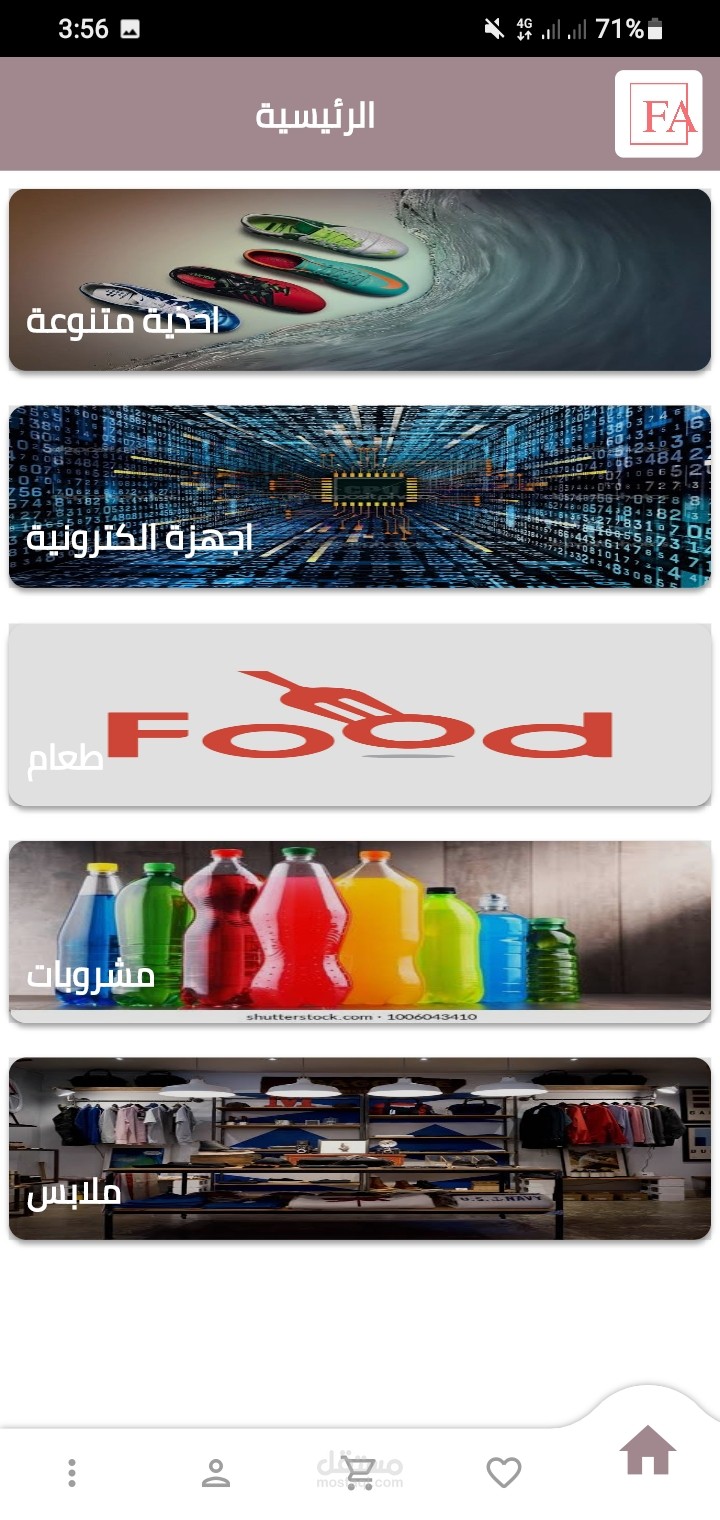
Task: Open the profile tab
Action: coord(216,1472)
